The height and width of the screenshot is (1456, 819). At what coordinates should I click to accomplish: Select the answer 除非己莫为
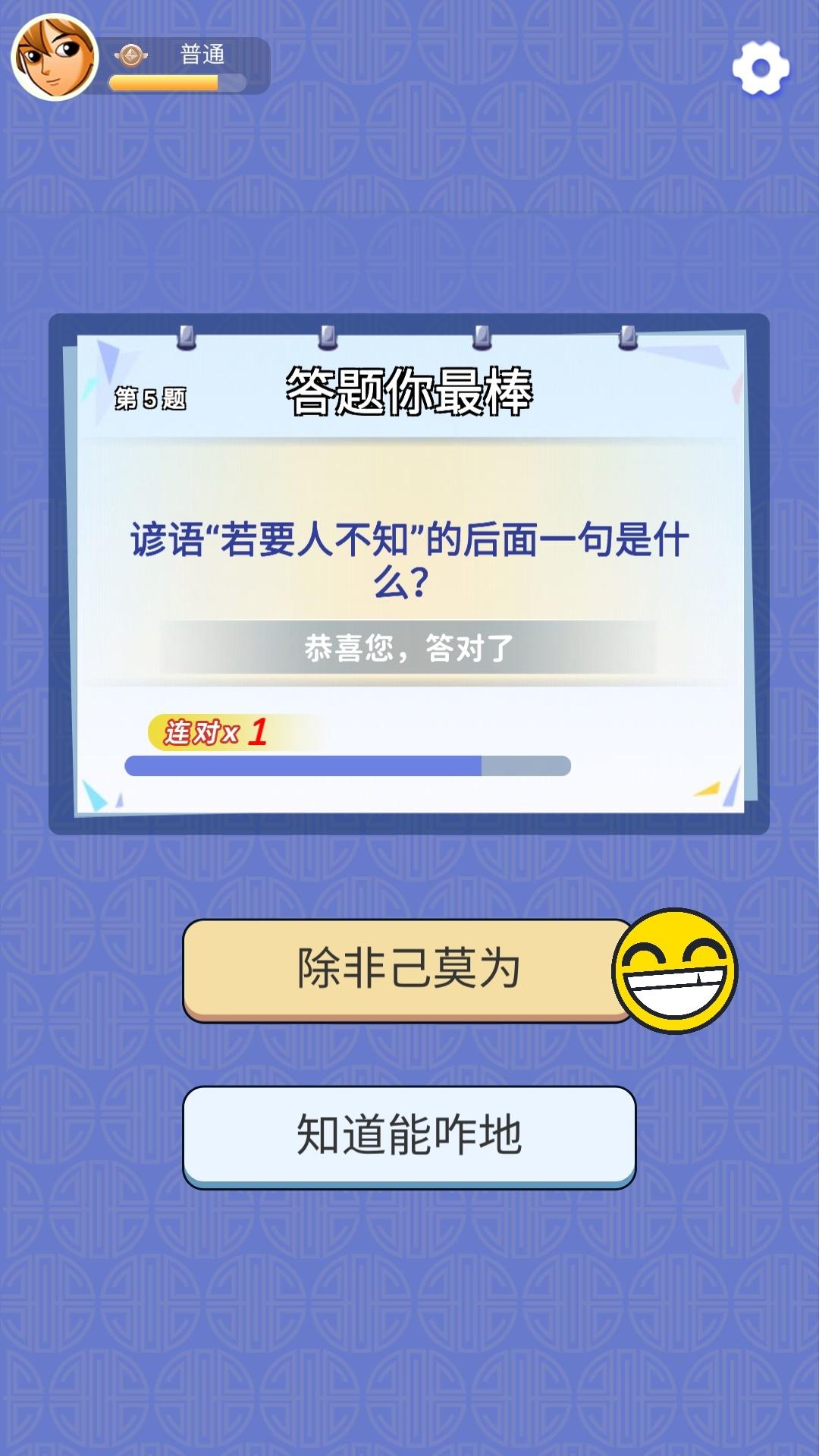(408, 969)
